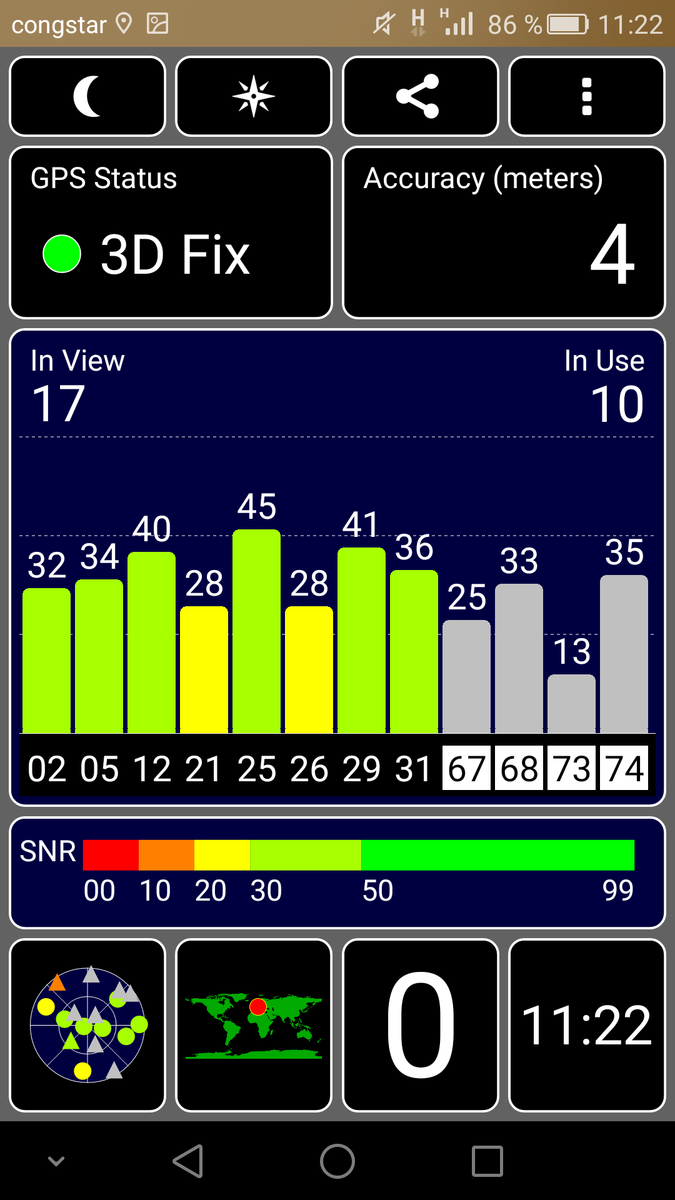Open the compass tool
The image size is (675, 1200).
pyautogui.click(x=254, y=96)
